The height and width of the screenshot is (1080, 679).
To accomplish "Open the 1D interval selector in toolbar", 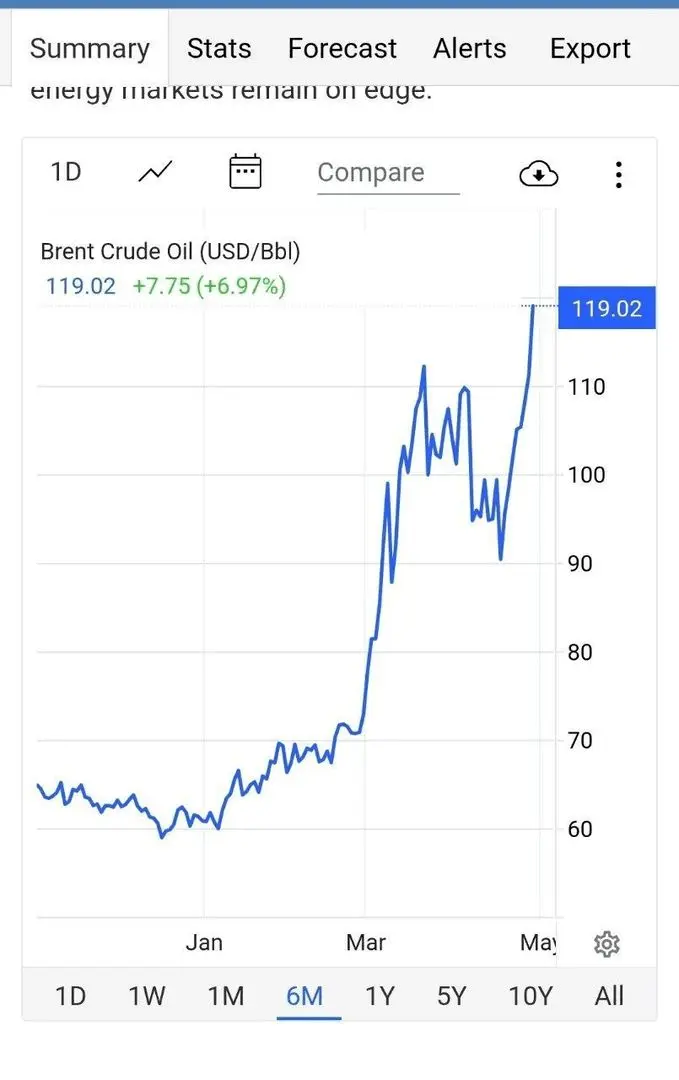I will click(65, 172).
